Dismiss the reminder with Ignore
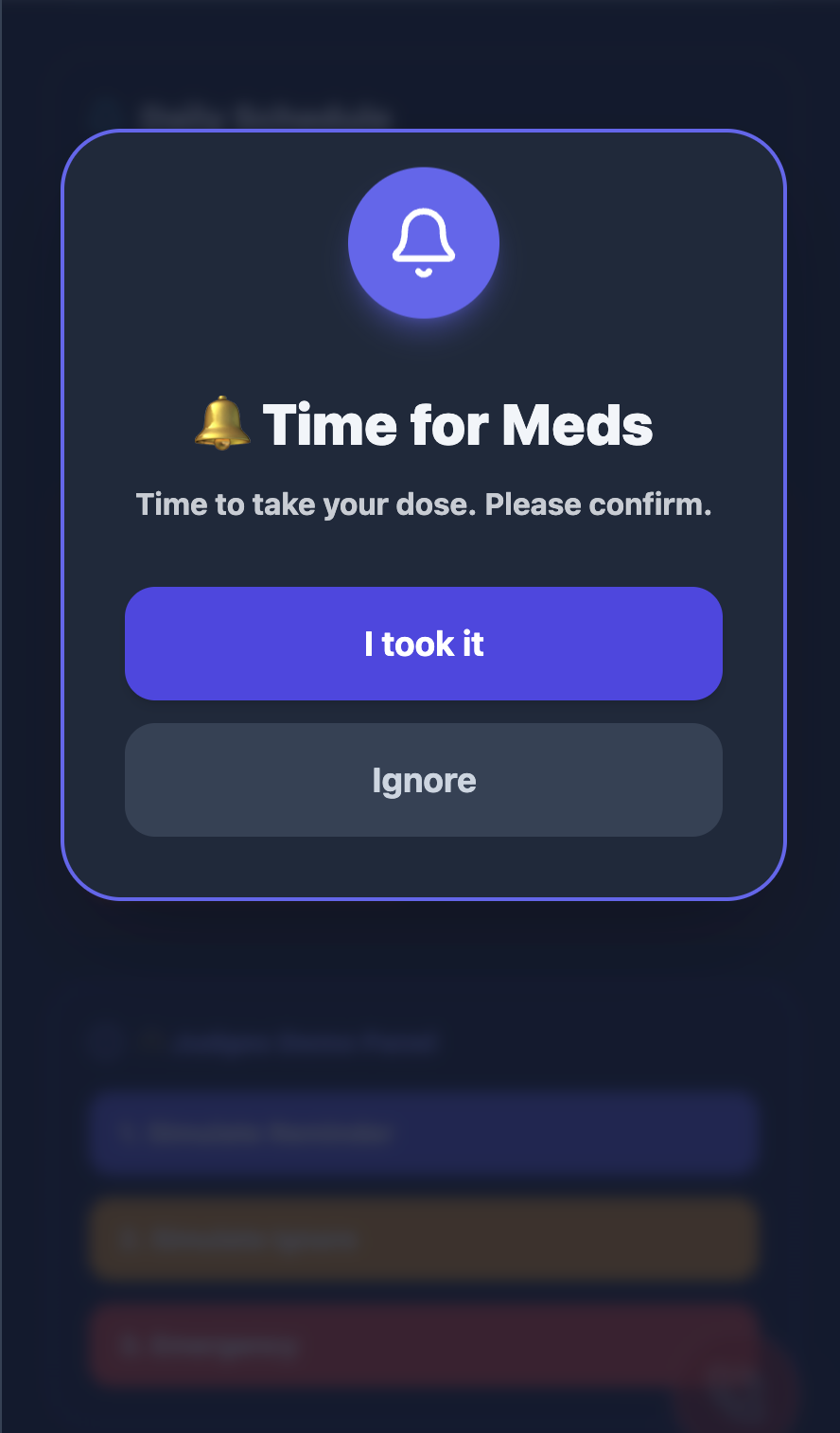The image size is (840, 1433). [424, 780]
